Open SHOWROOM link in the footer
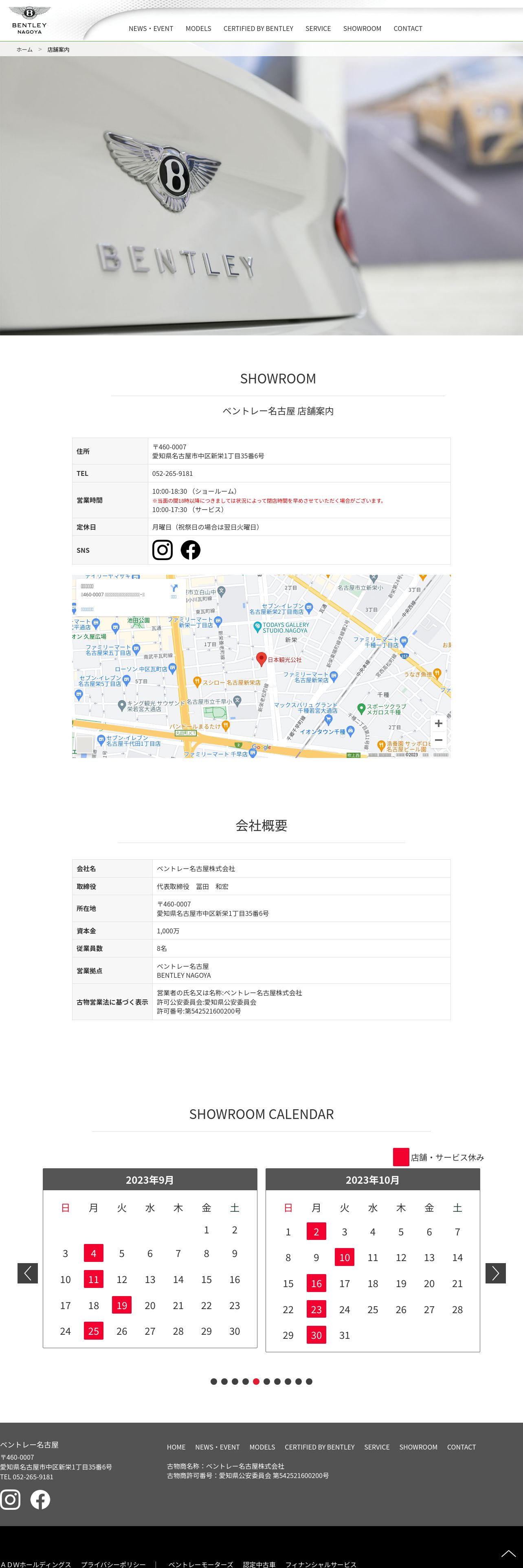 click(x=418, y=1448)
